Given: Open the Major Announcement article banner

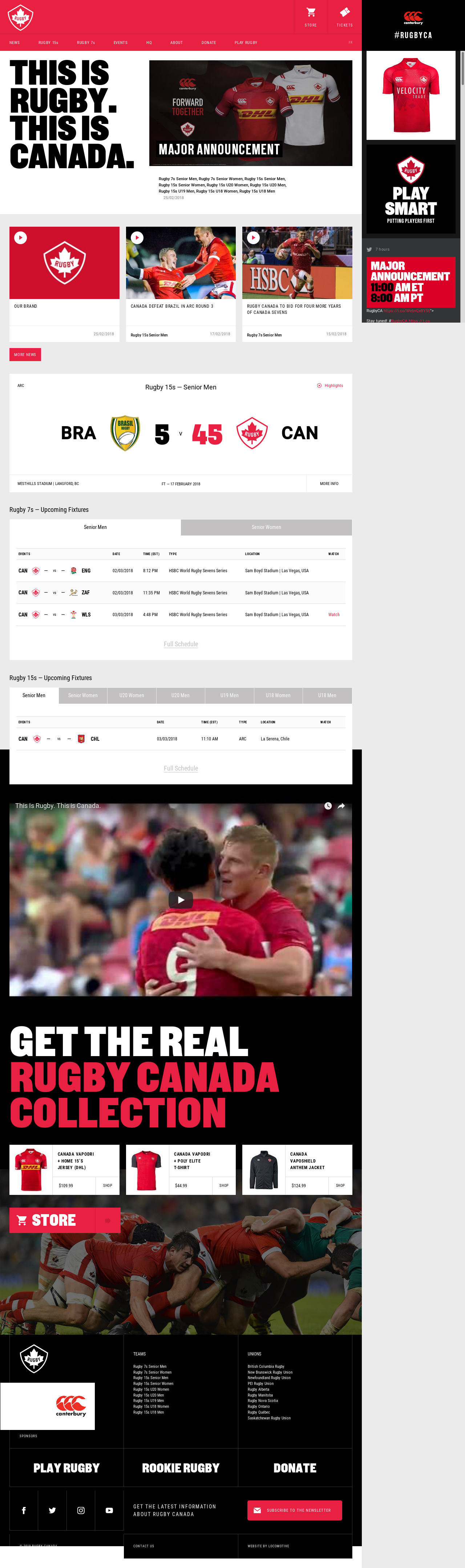Looking at the screenshot, I should pyautogui.click(x=250, y=113).
